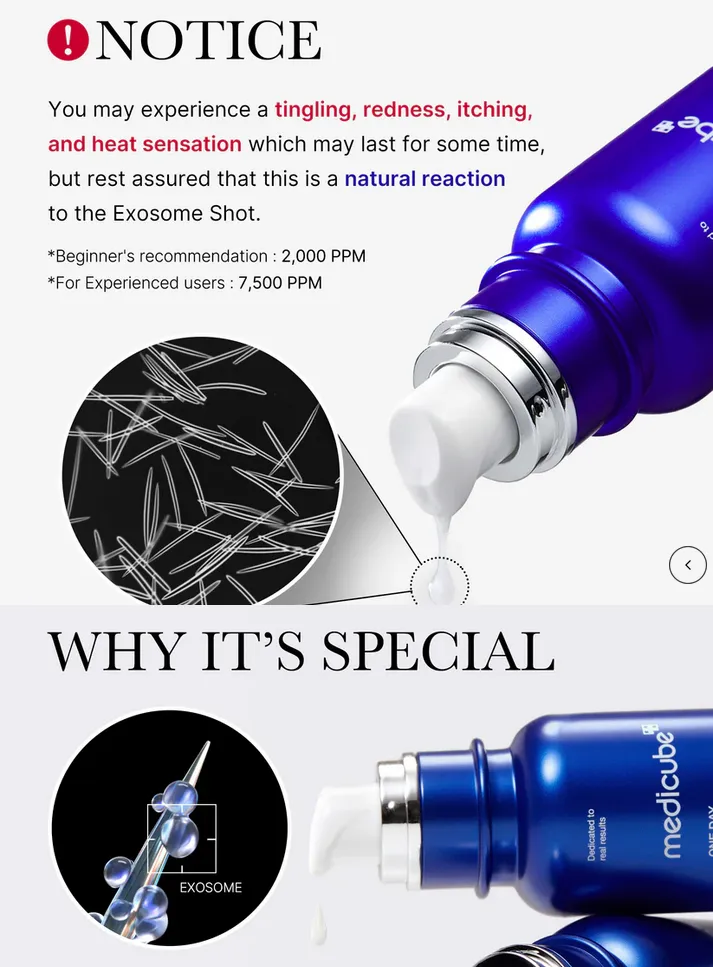
Task: Tap the circled left-chevron floating button
Action: (x=687, y=565)
